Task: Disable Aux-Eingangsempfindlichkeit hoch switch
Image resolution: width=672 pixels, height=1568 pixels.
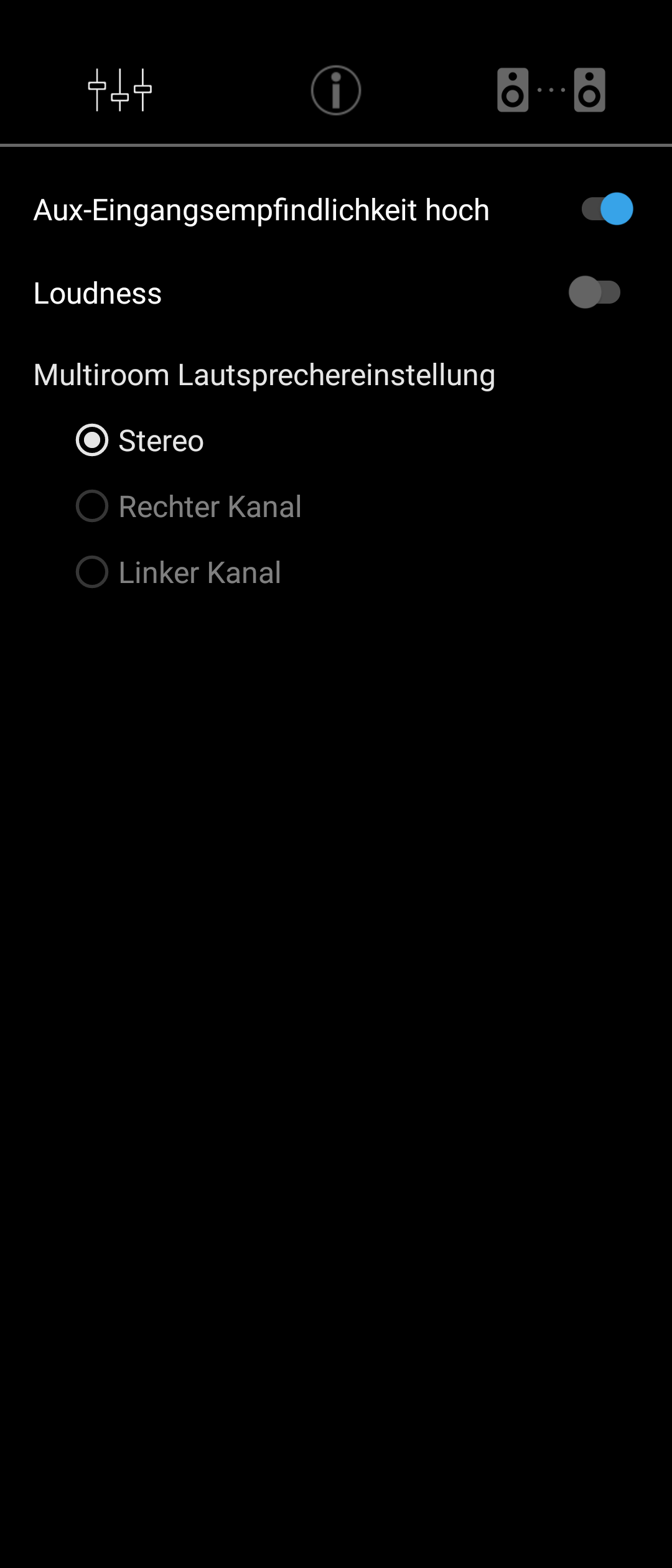Action: (607, 209)
